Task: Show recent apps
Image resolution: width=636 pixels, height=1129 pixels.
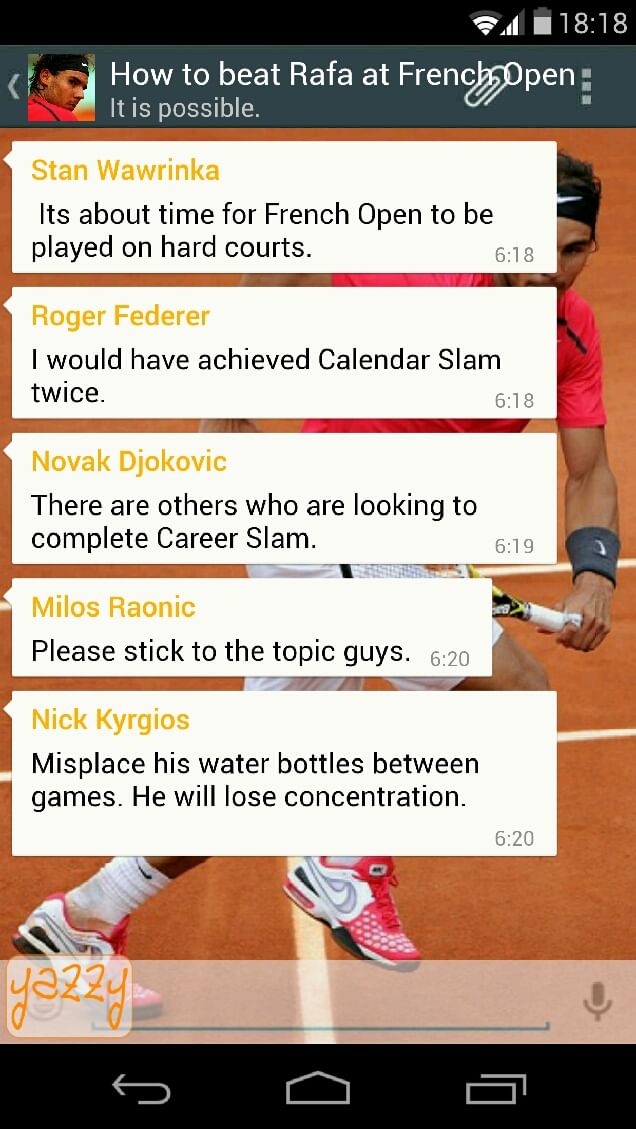Action: click(496, 1088)
